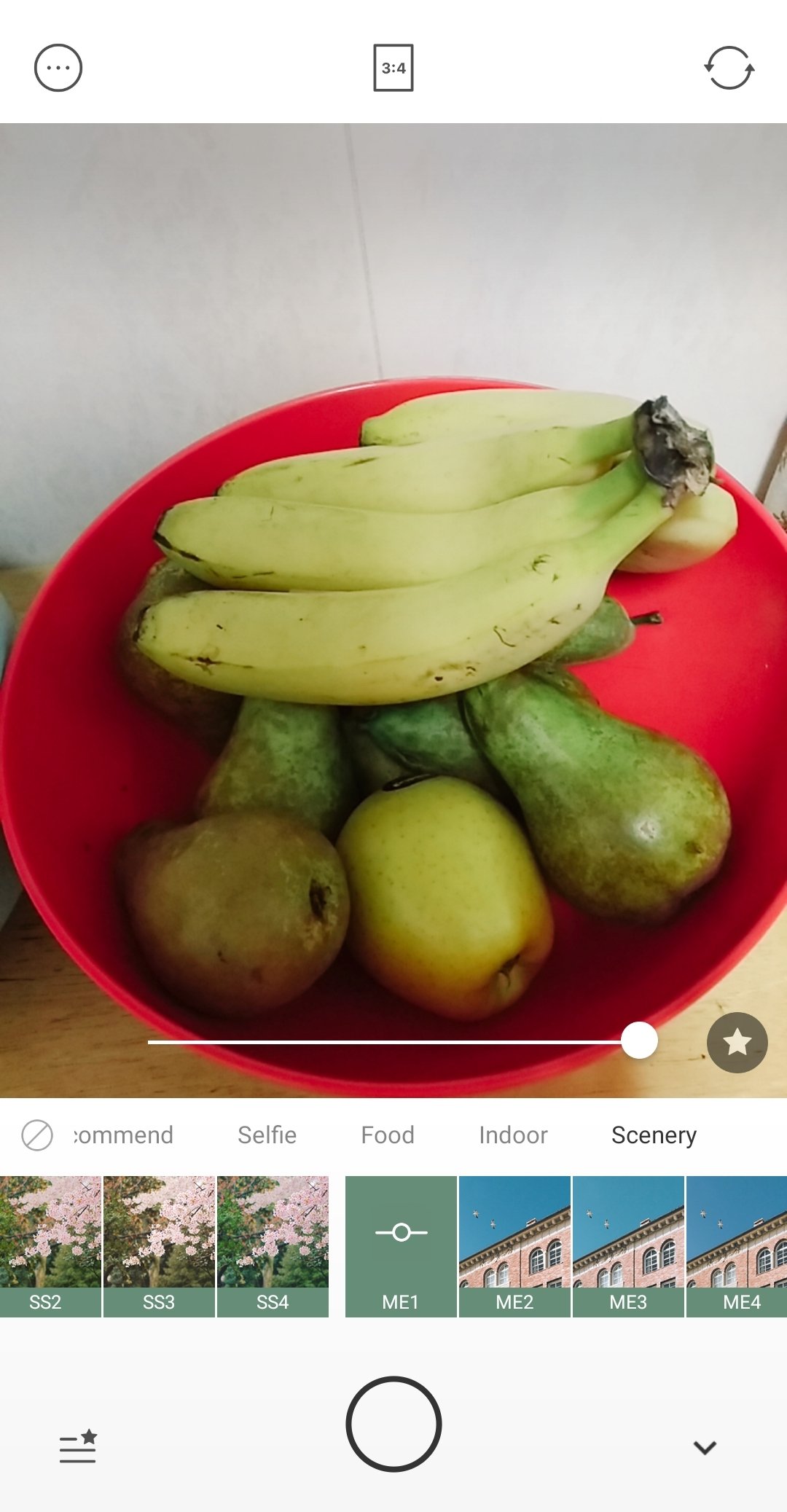Apply the ME3 filter
The image size is (787, 1512).
coord(628,1245)
